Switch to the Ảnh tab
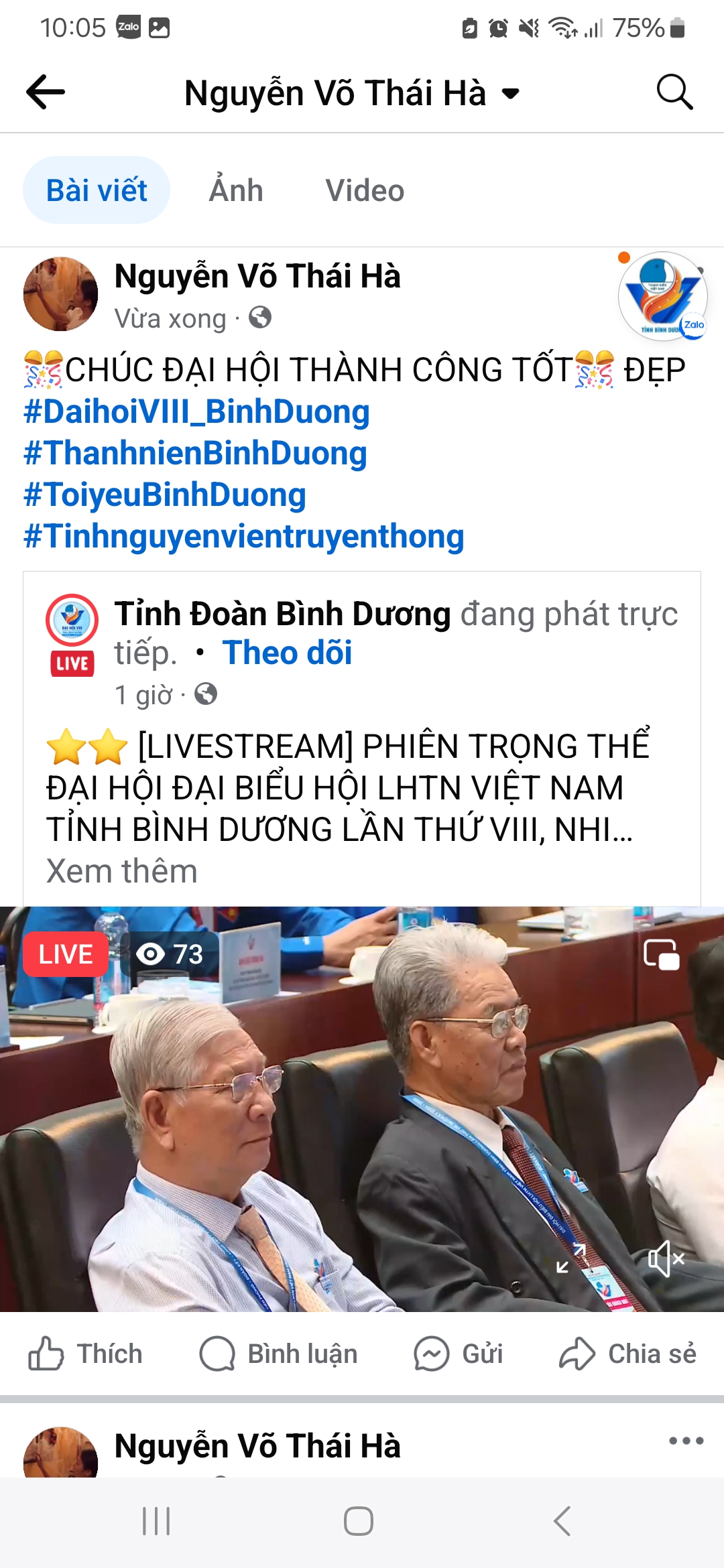This screenshot has height=1568, width=724. click(x=236, y=190)
